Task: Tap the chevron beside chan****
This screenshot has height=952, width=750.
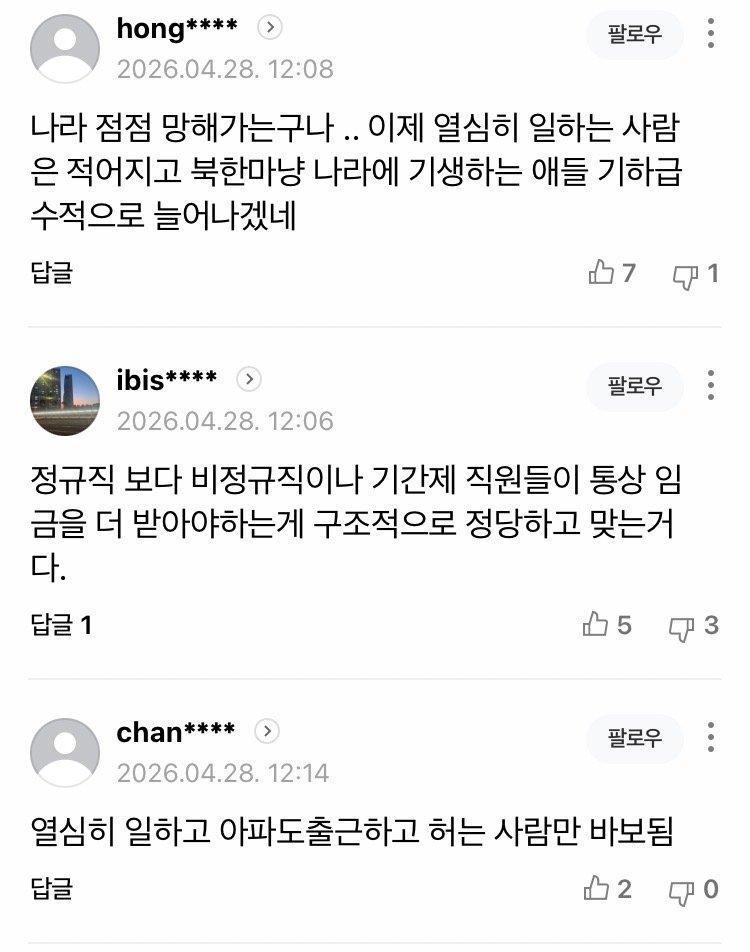Action: 267,731
